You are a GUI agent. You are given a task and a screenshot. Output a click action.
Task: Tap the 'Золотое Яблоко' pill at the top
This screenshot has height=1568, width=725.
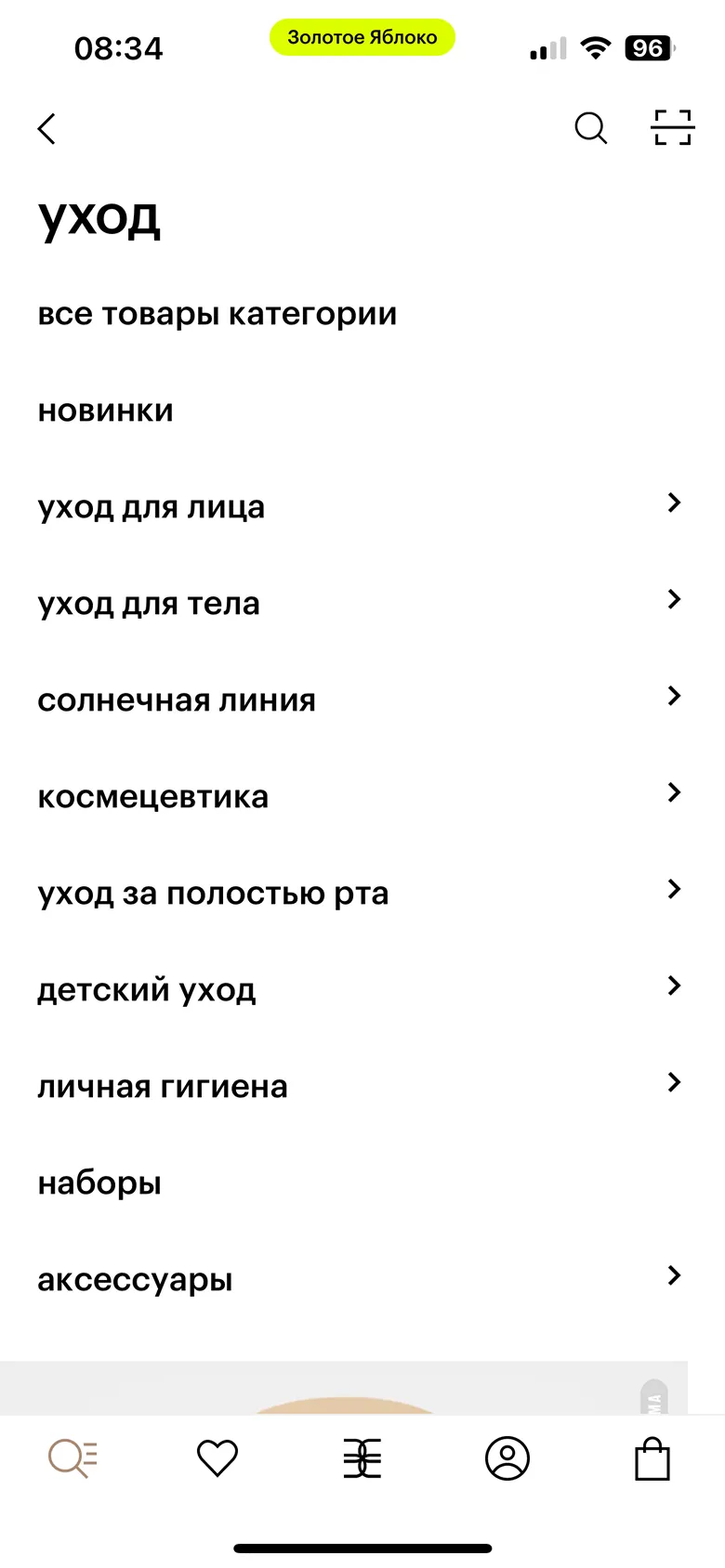tap(362, 37)
